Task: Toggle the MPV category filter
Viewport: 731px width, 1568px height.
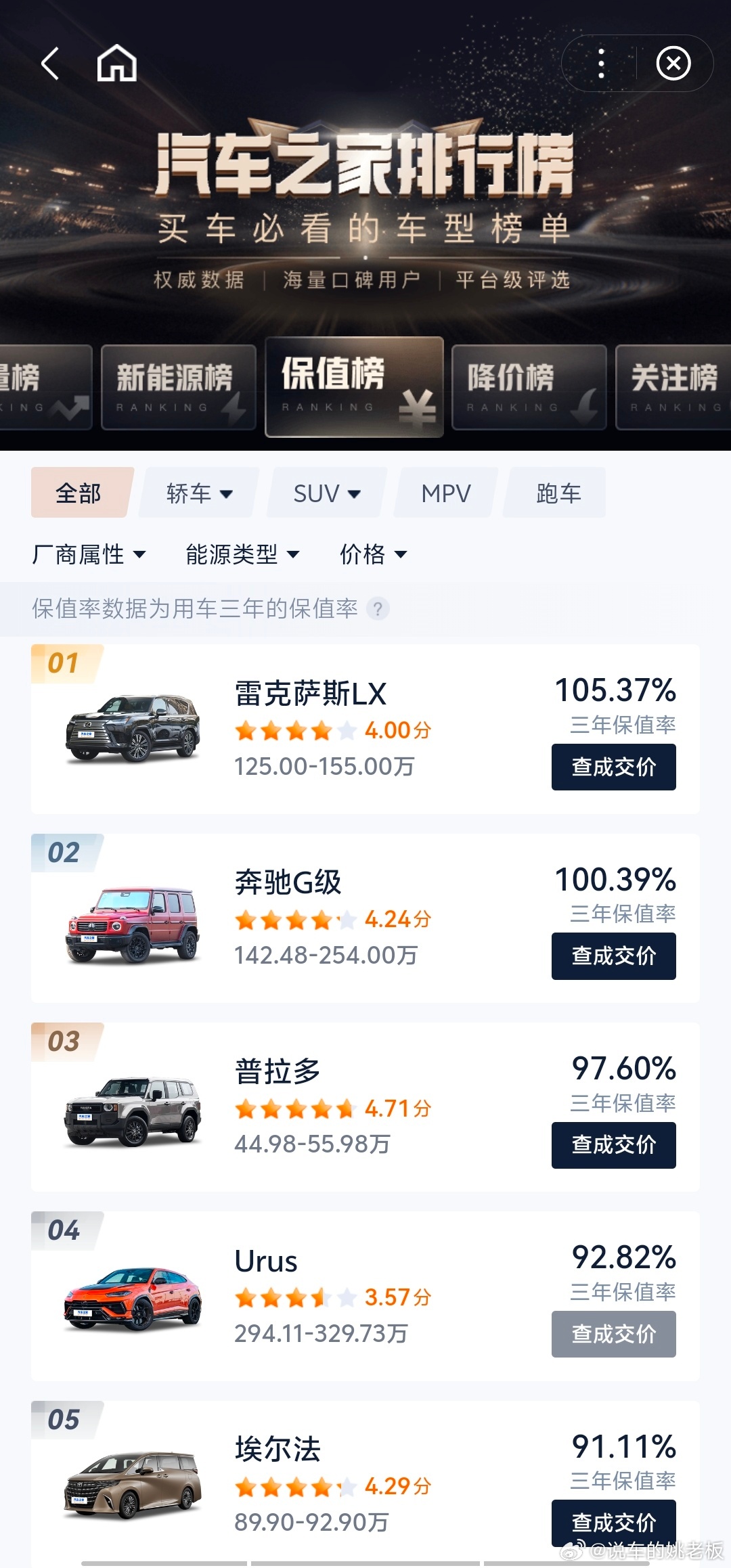Action: (x=444, y=493)
